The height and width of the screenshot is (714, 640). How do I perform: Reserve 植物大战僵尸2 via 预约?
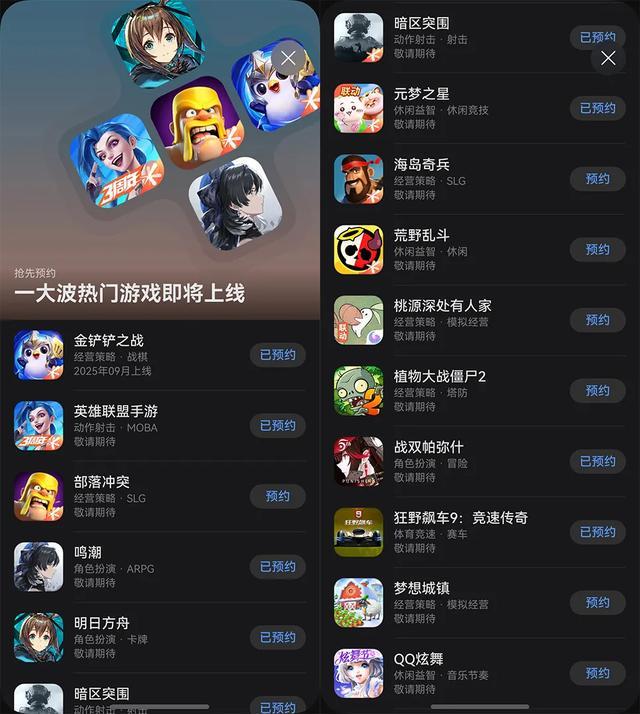[597, 390]
